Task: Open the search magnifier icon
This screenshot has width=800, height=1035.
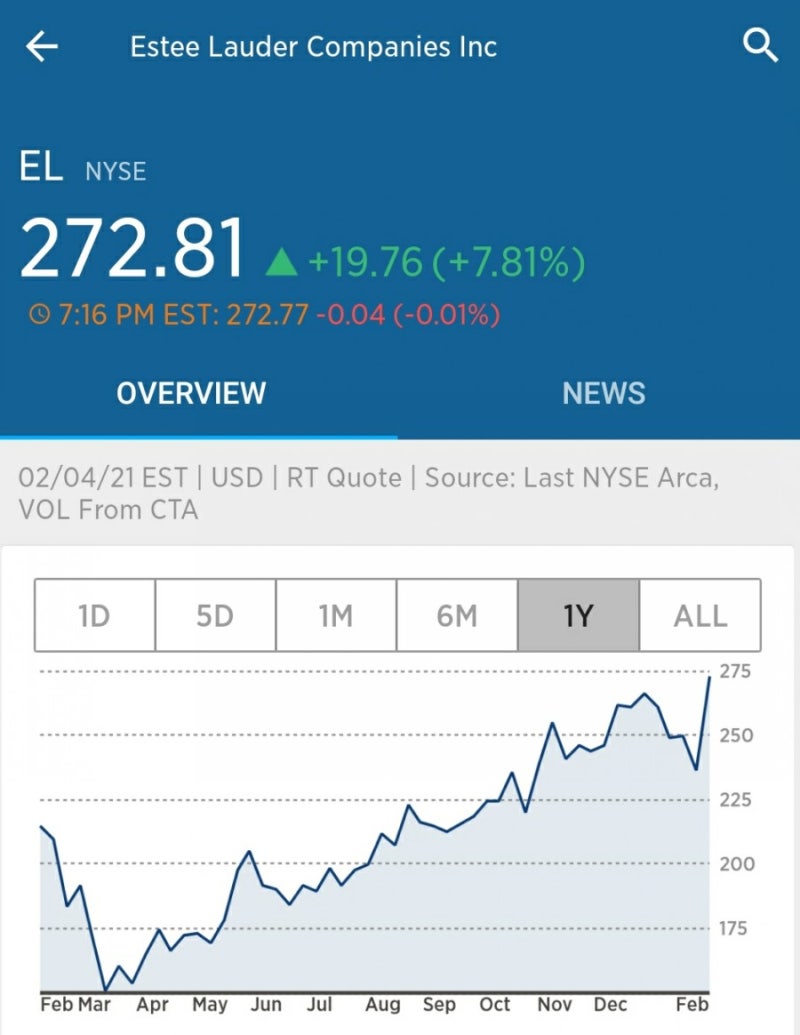Action: (x=761, y=44)
